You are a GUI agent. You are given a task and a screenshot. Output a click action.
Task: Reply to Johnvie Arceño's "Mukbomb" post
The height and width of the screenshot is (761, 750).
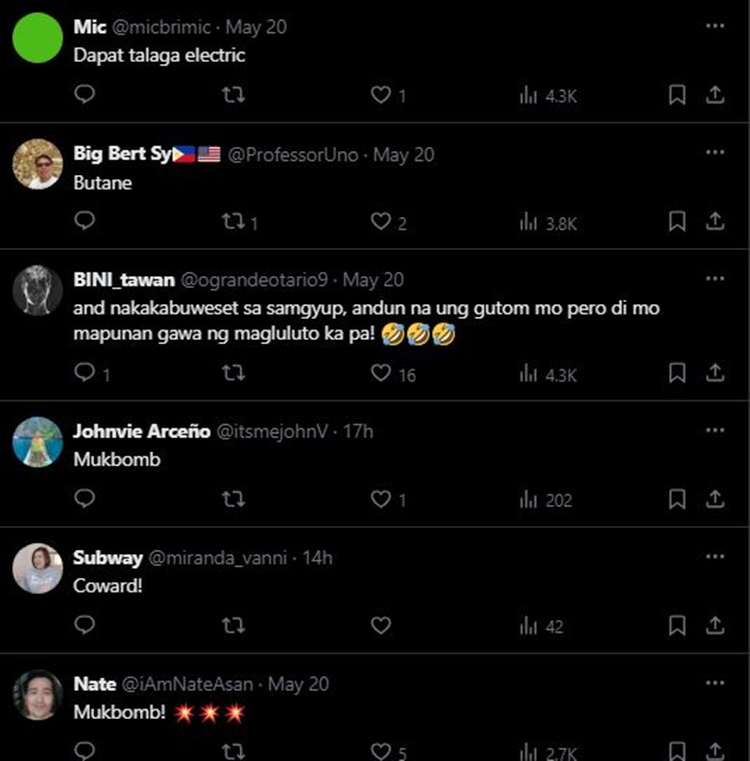(85, 498)
